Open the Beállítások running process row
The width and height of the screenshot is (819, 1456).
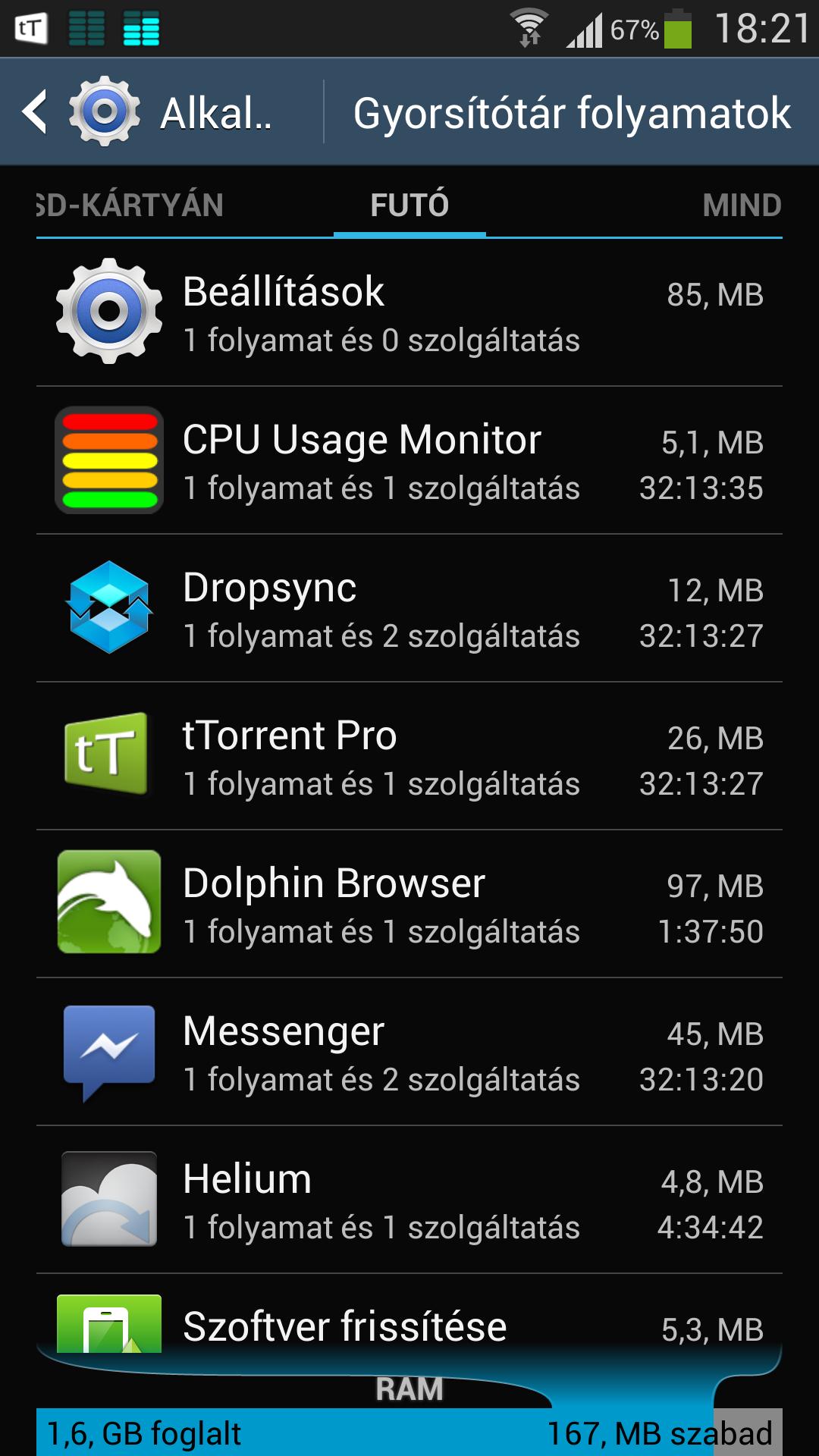(x=409, y=312)
